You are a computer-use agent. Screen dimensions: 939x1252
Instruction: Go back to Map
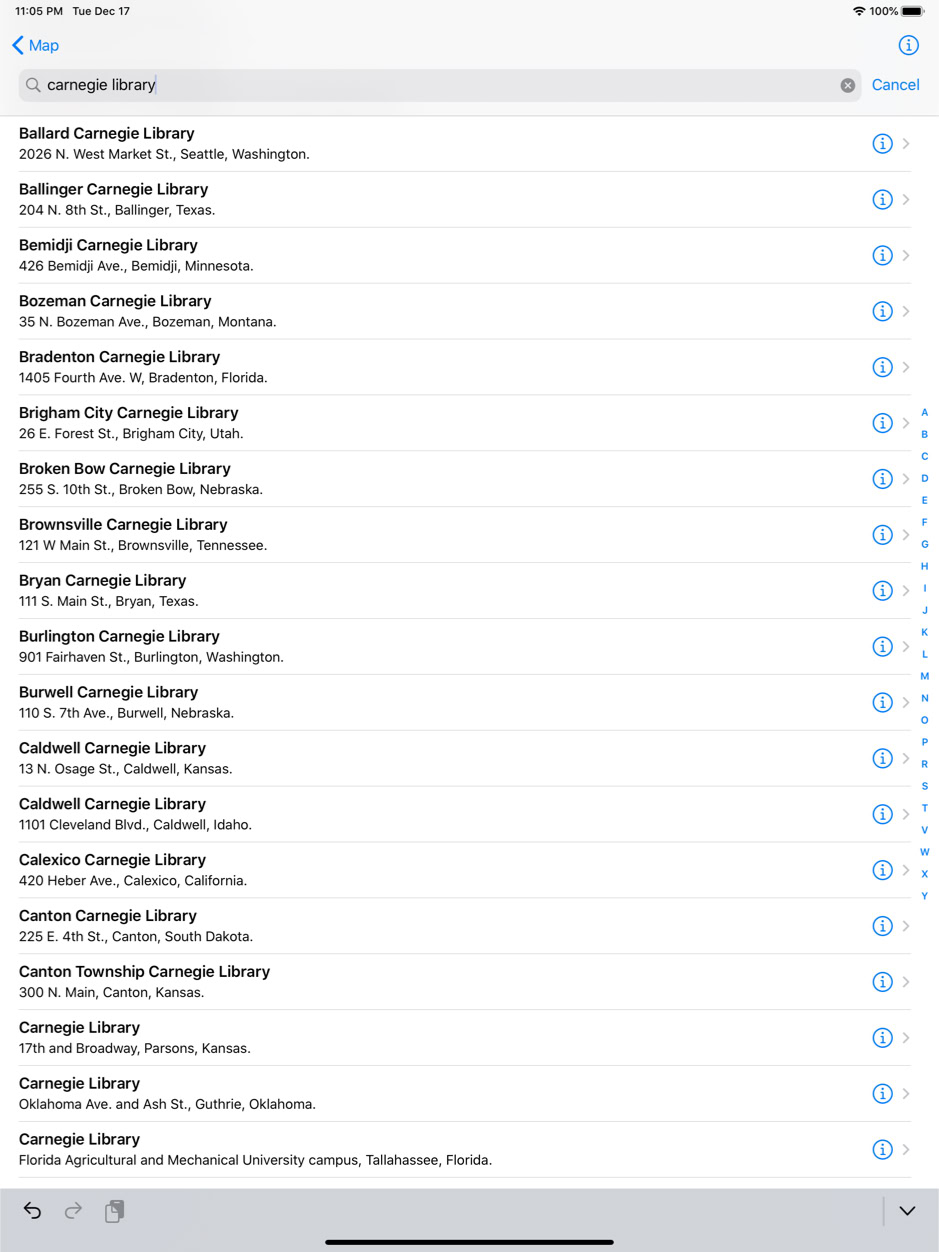tap(35, 45)
